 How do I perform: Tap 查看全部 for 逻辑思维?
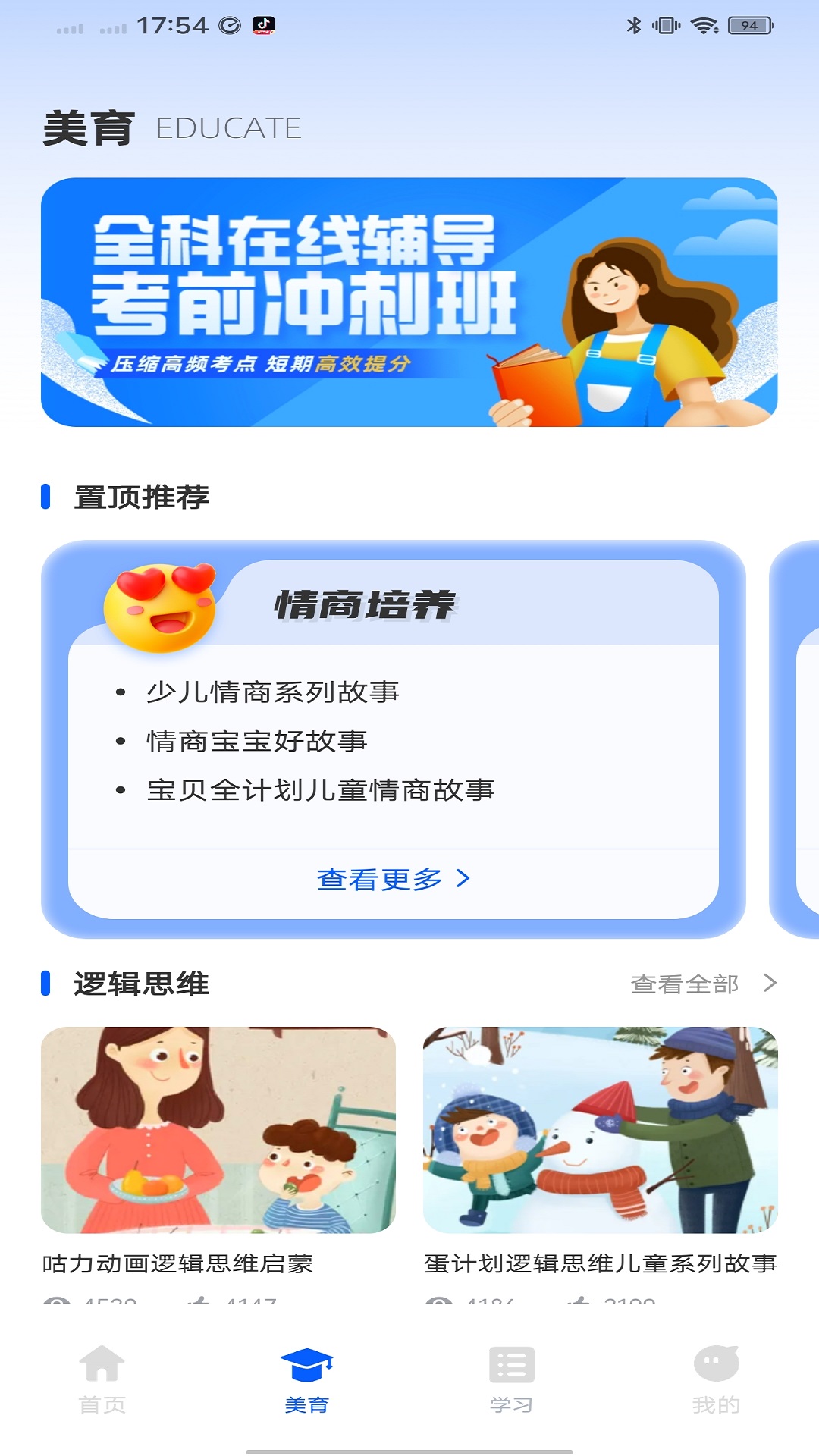coord(704,984)
